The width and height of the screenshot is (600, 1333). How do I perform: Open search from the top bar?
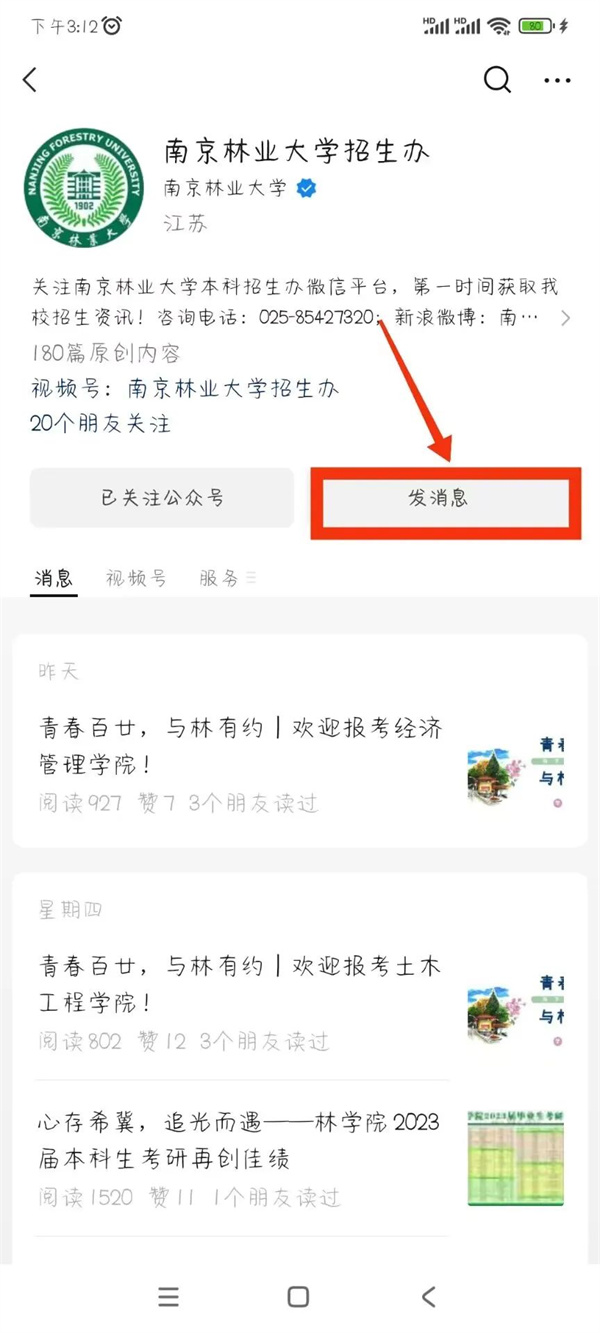pyautogui.click(x=497, y=80)
